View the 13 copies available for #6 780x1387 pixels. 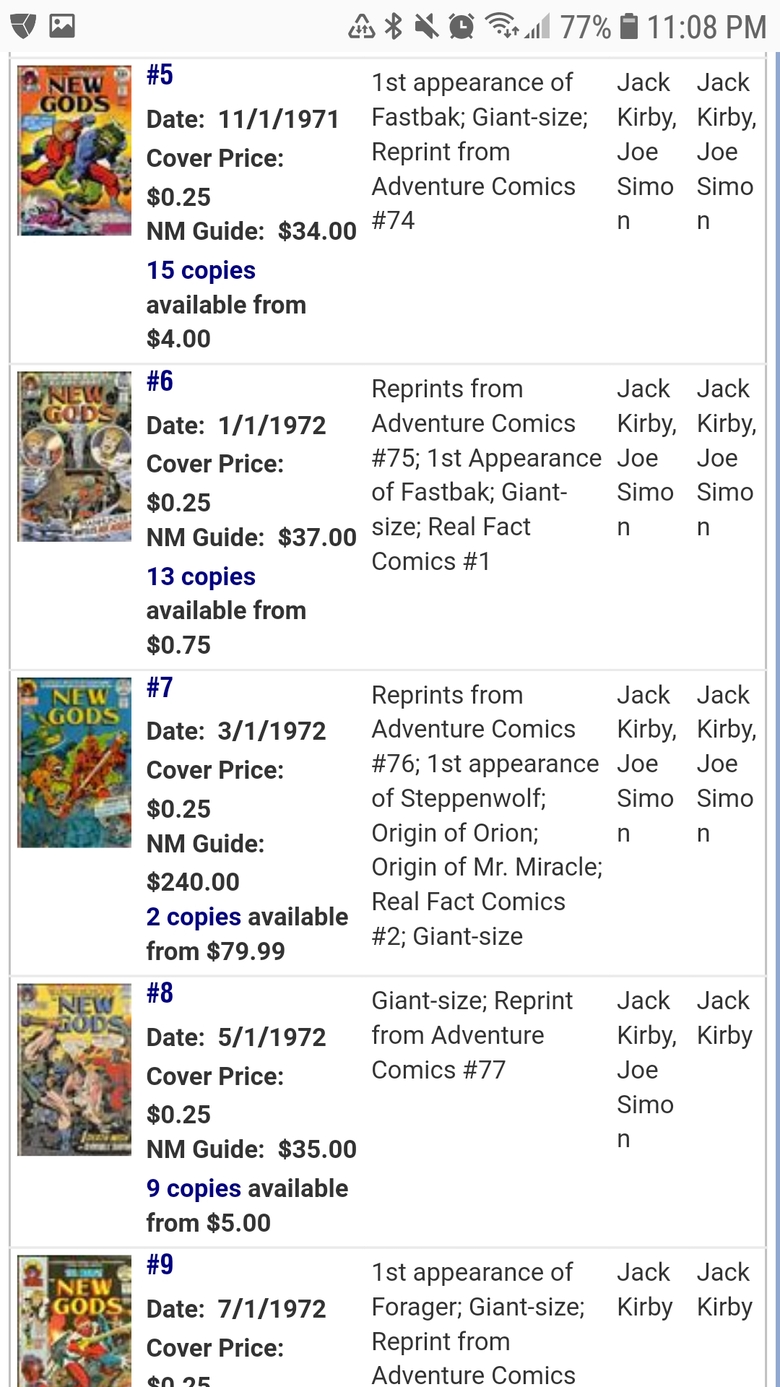(201, 576)
